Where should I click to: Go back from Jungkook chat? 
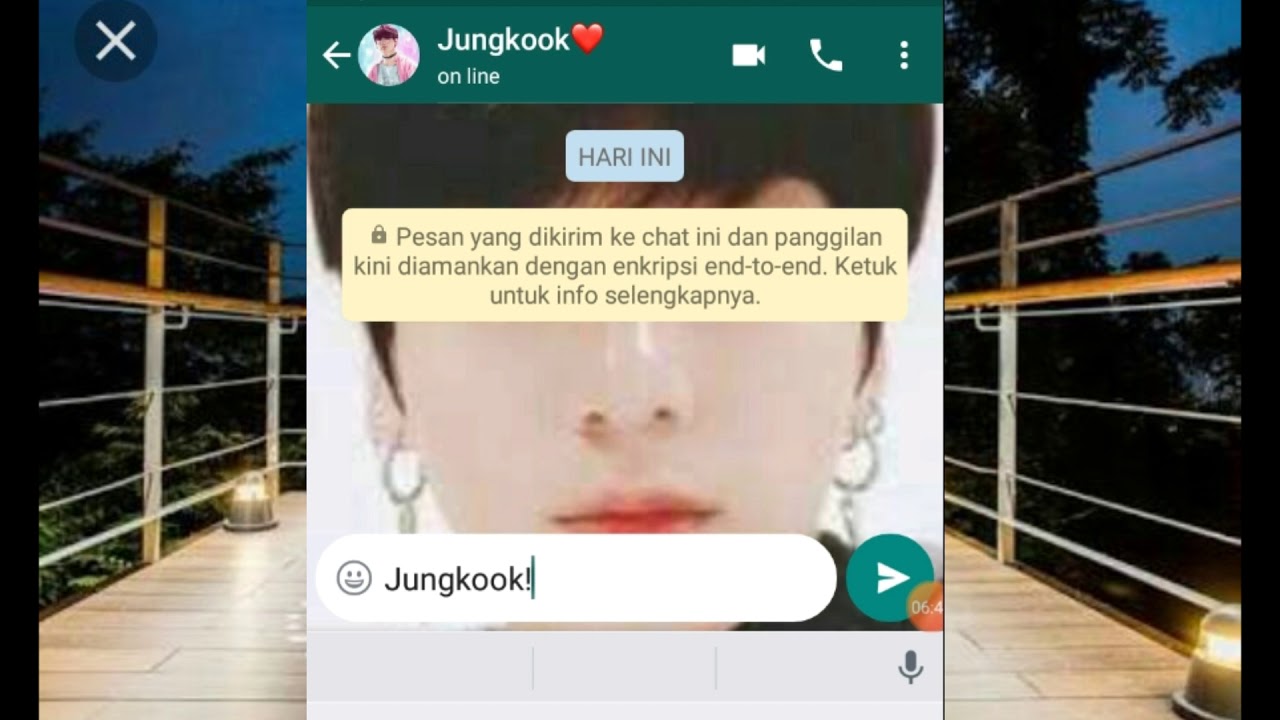(336, 55)
